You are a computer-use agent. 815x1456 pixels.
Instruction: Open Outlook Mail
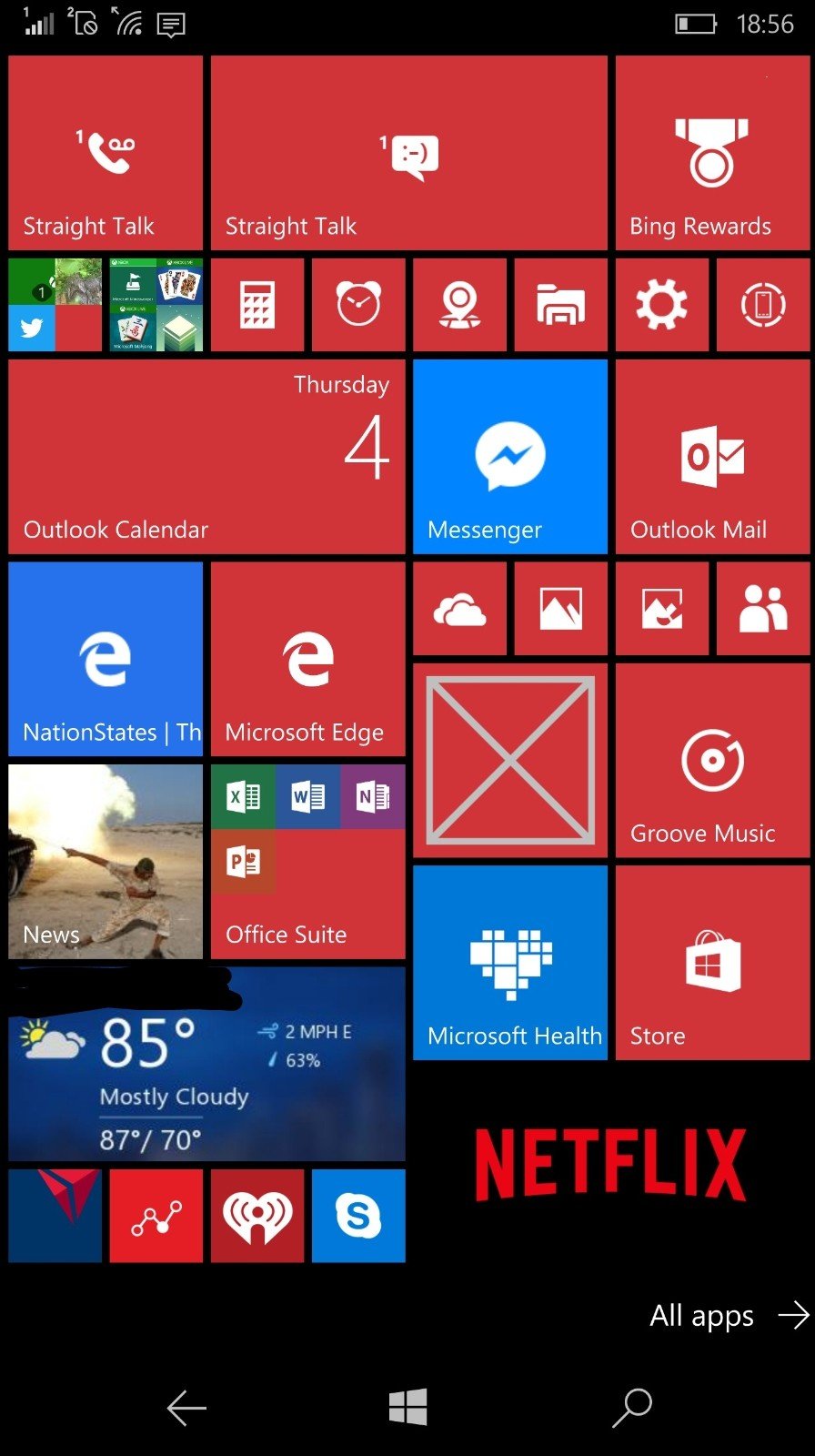712,457
